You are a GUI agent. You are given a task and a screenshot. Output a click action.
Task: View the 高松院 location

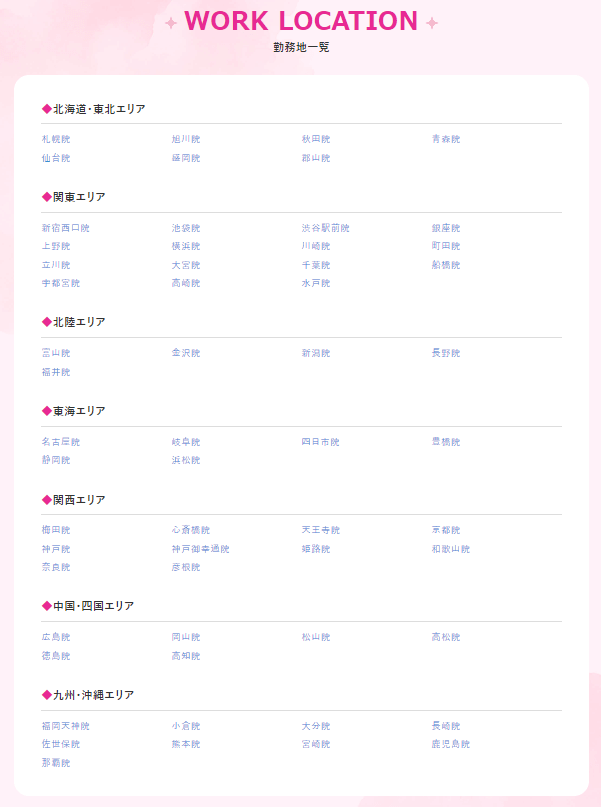click(x=446, y=637)
